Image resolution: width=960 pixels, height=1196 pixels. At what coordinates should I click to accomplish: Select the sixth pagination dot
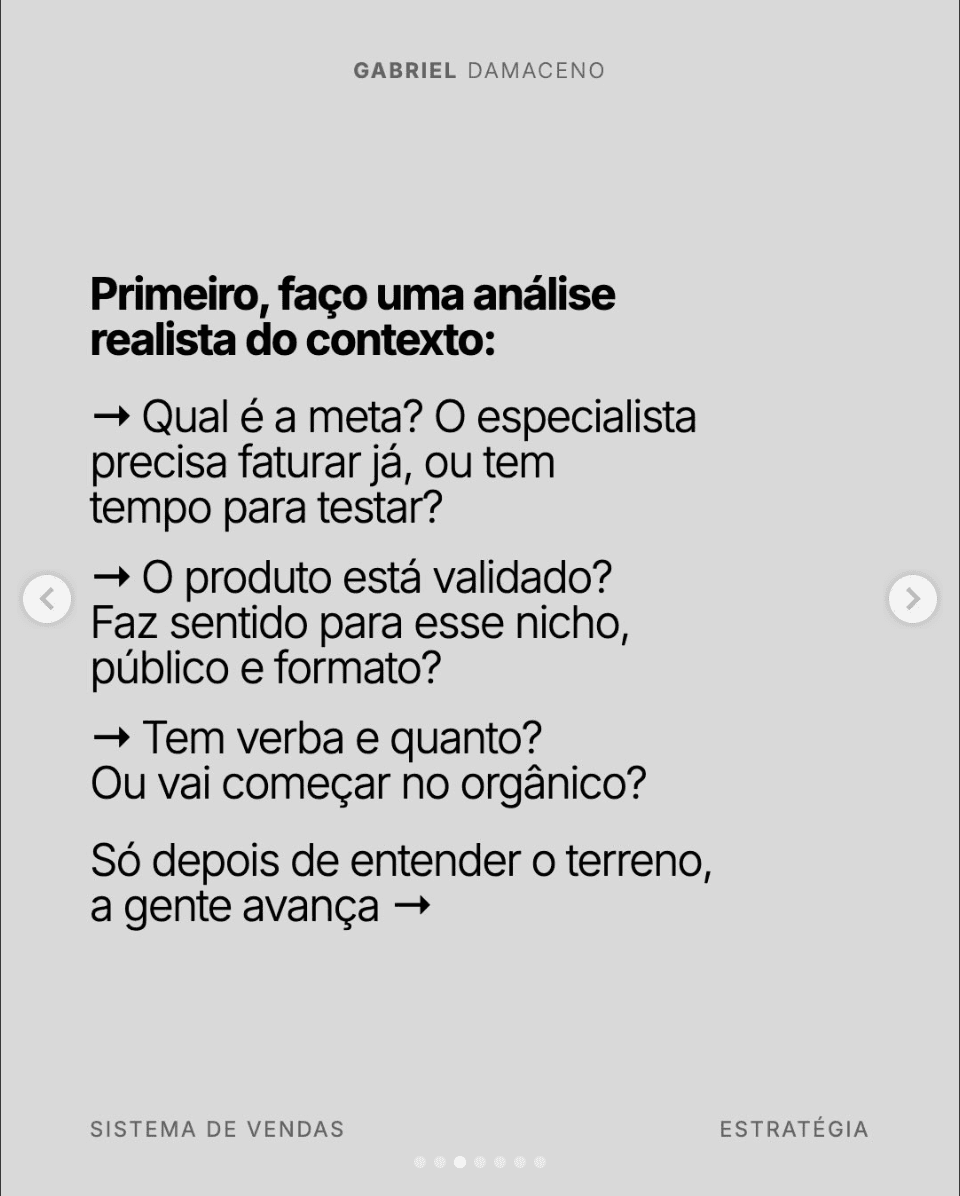point(520,1161)
